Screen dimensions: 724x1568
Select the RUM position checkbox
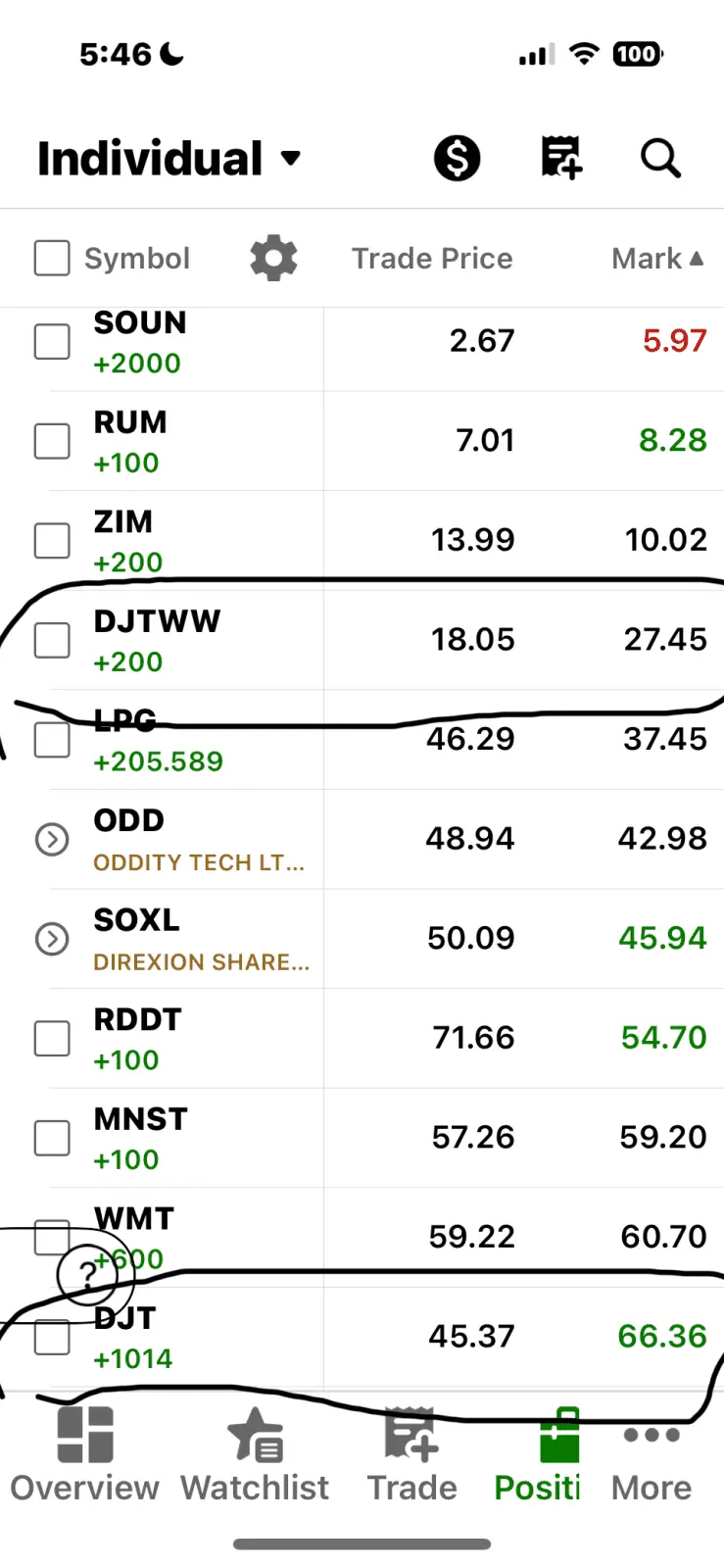[52, 441]
